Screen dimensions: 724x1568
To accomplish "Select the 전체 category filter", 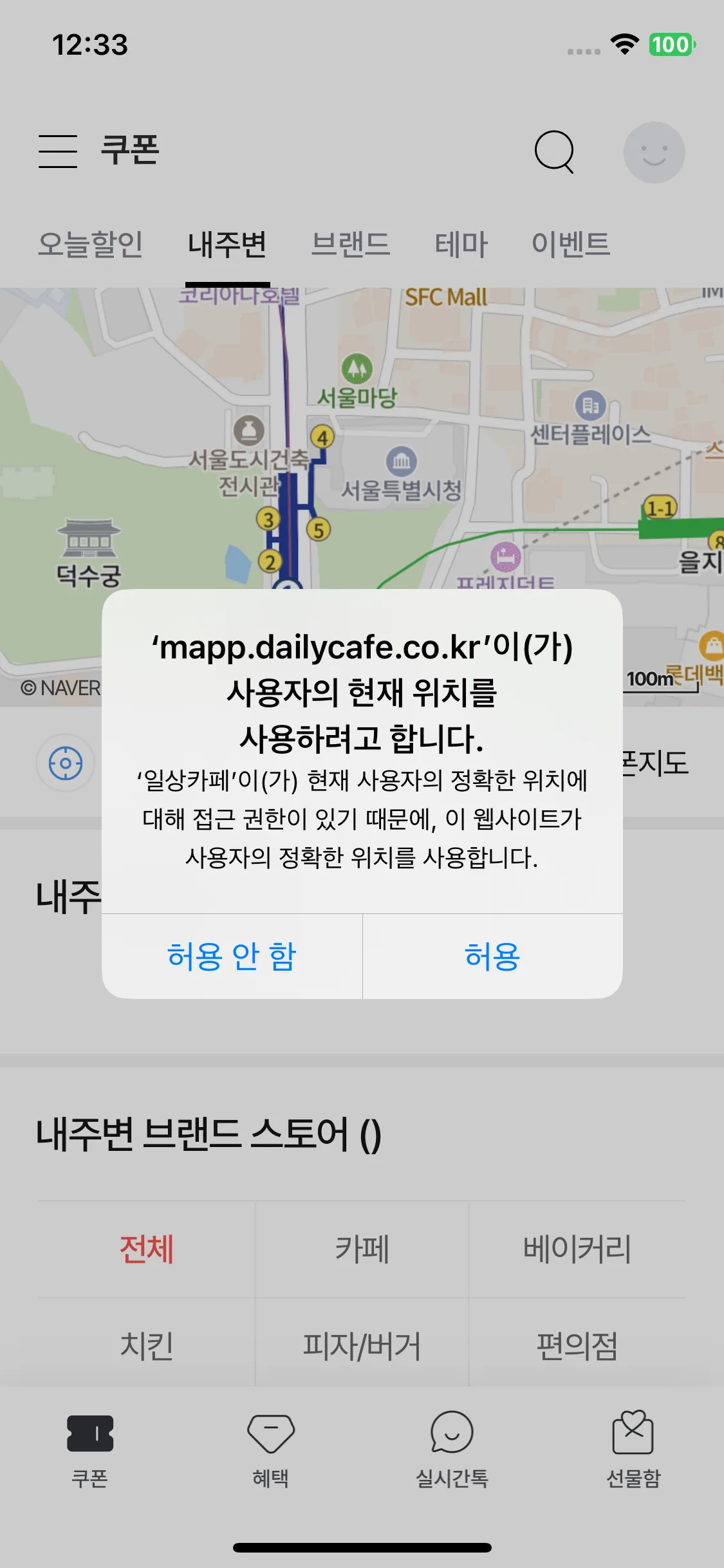I will coord(147,1249).
